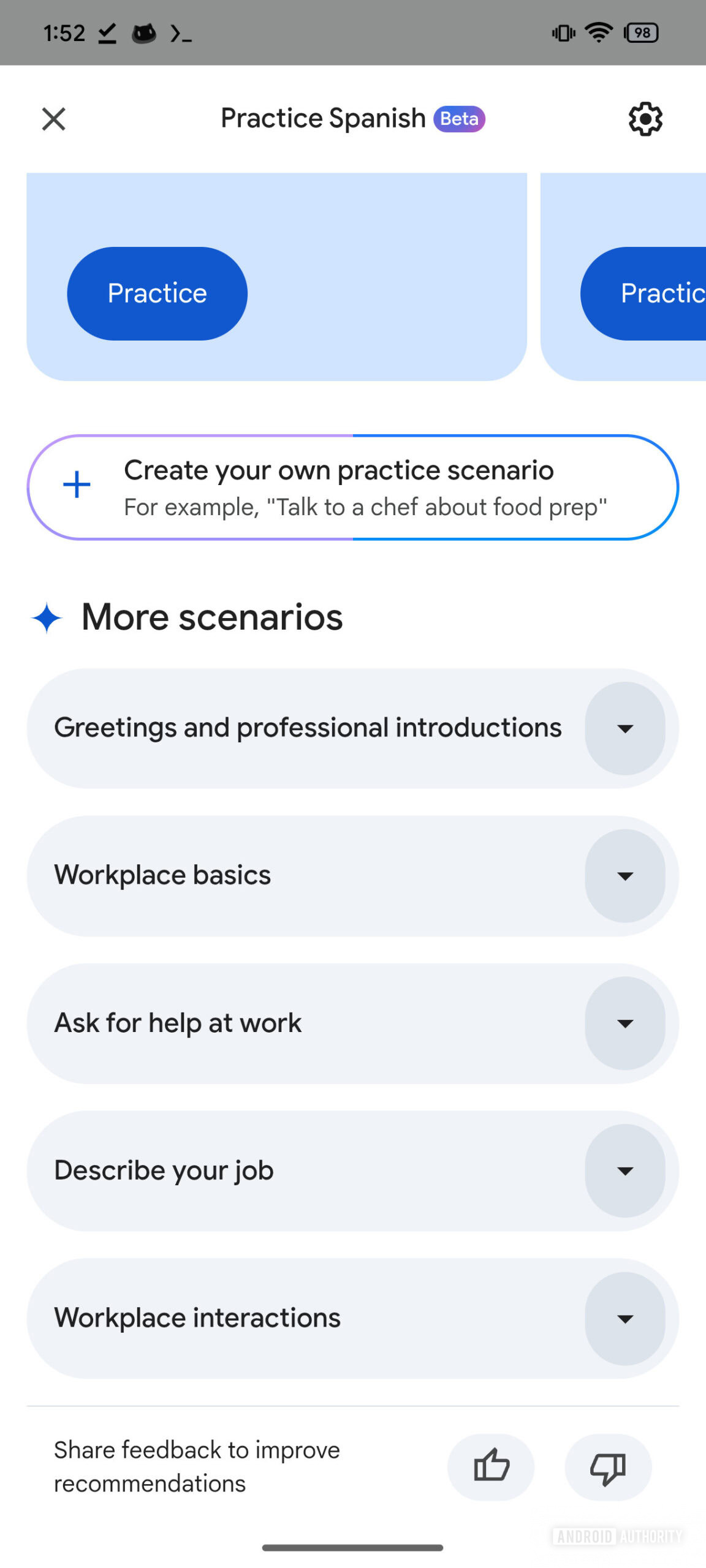Image resolution: width=706 pixels, height=1568 pixels.
Task: Give thumbs down feedback on recommendations
Action: (x=607, y=1467)
